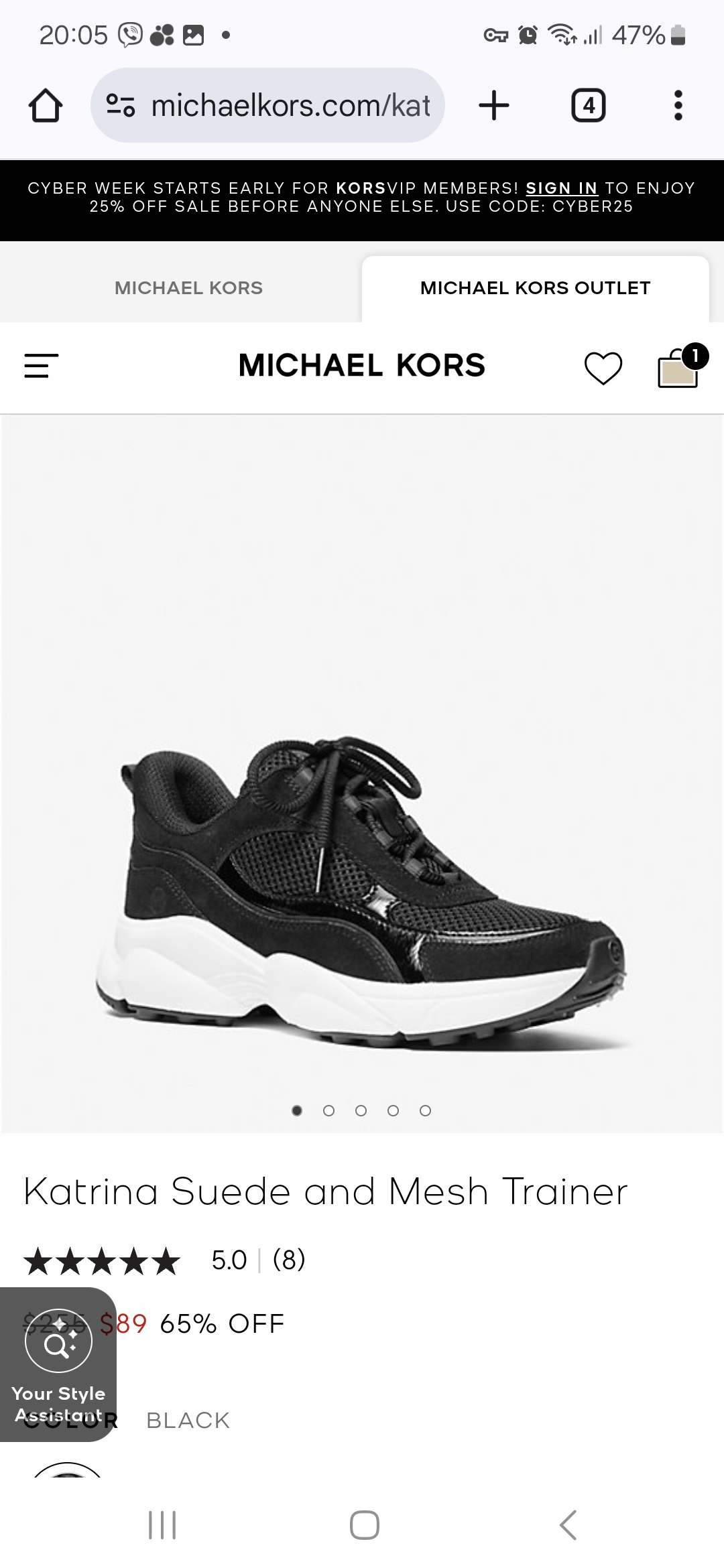
Task: Select the black color swatch
Action: tap(67, 1473)
